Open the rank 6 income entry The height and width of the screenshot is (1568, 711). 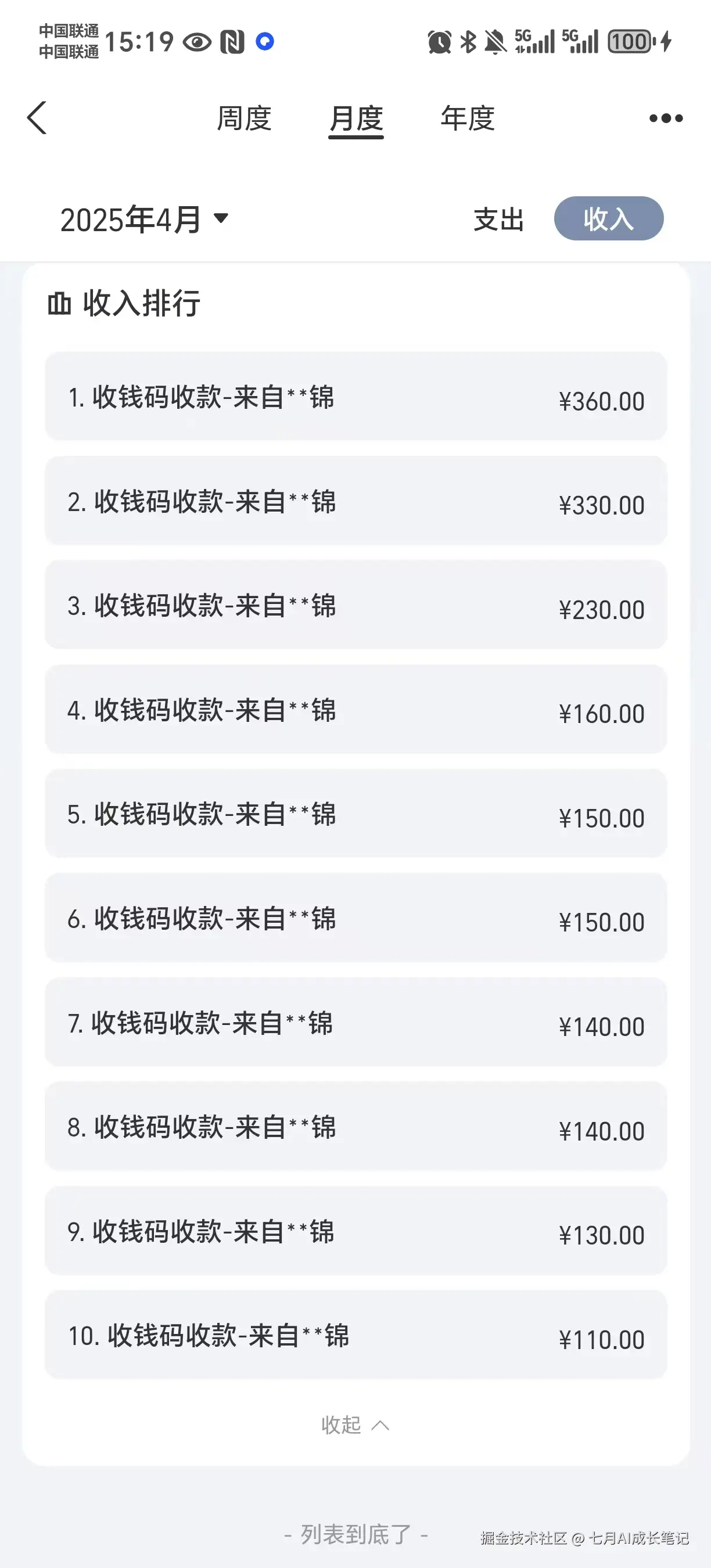(355, 918)
